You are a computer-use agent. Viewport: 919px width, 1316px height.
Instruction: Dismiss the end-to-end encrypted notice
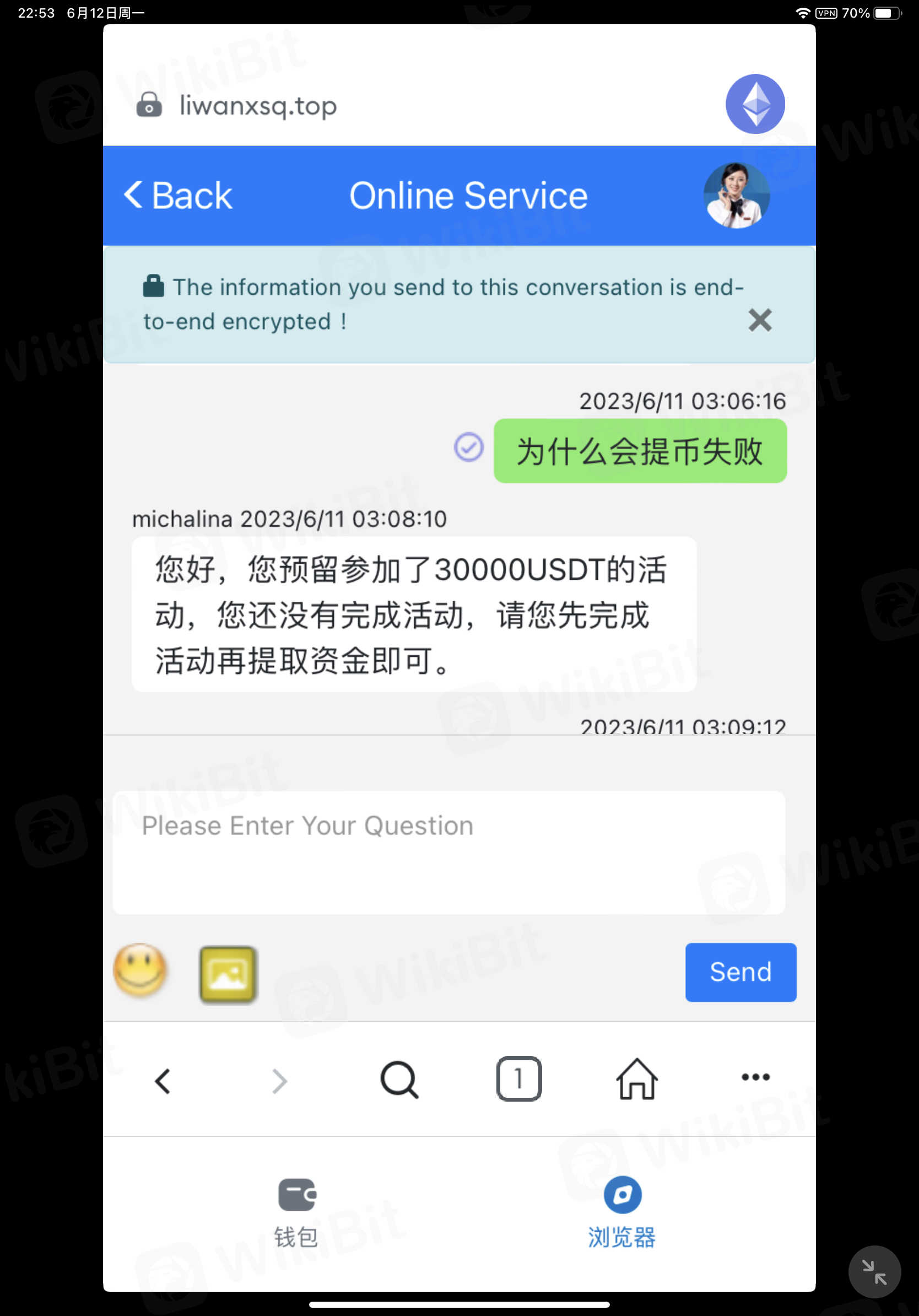(x=760, y=320)
